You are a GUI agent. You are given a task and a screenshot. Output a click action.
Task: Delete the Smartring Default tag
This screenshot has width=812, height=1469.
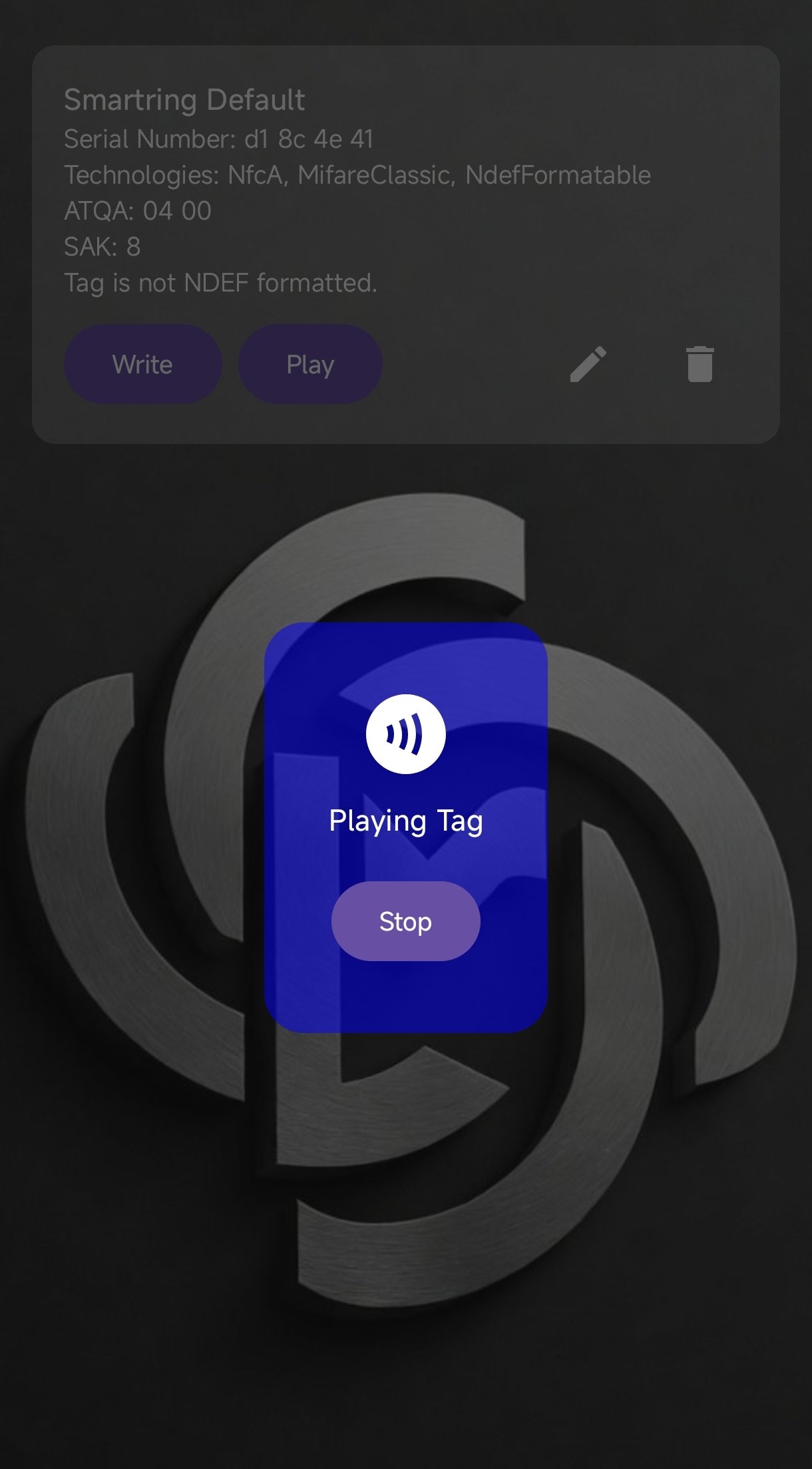coord(700,364)
